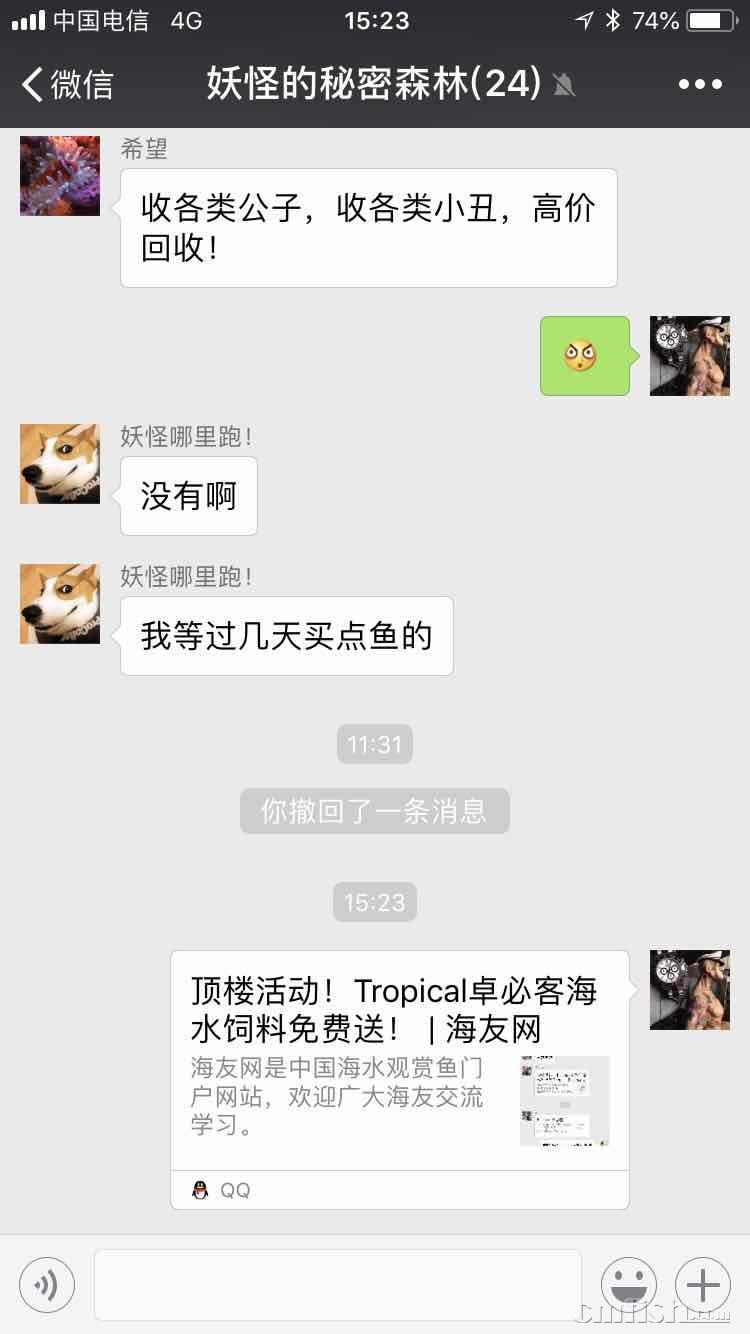Open the emoji sticker panel
The height and width of the screenshot is (1334, 750).
click(x=629, y=1284)
